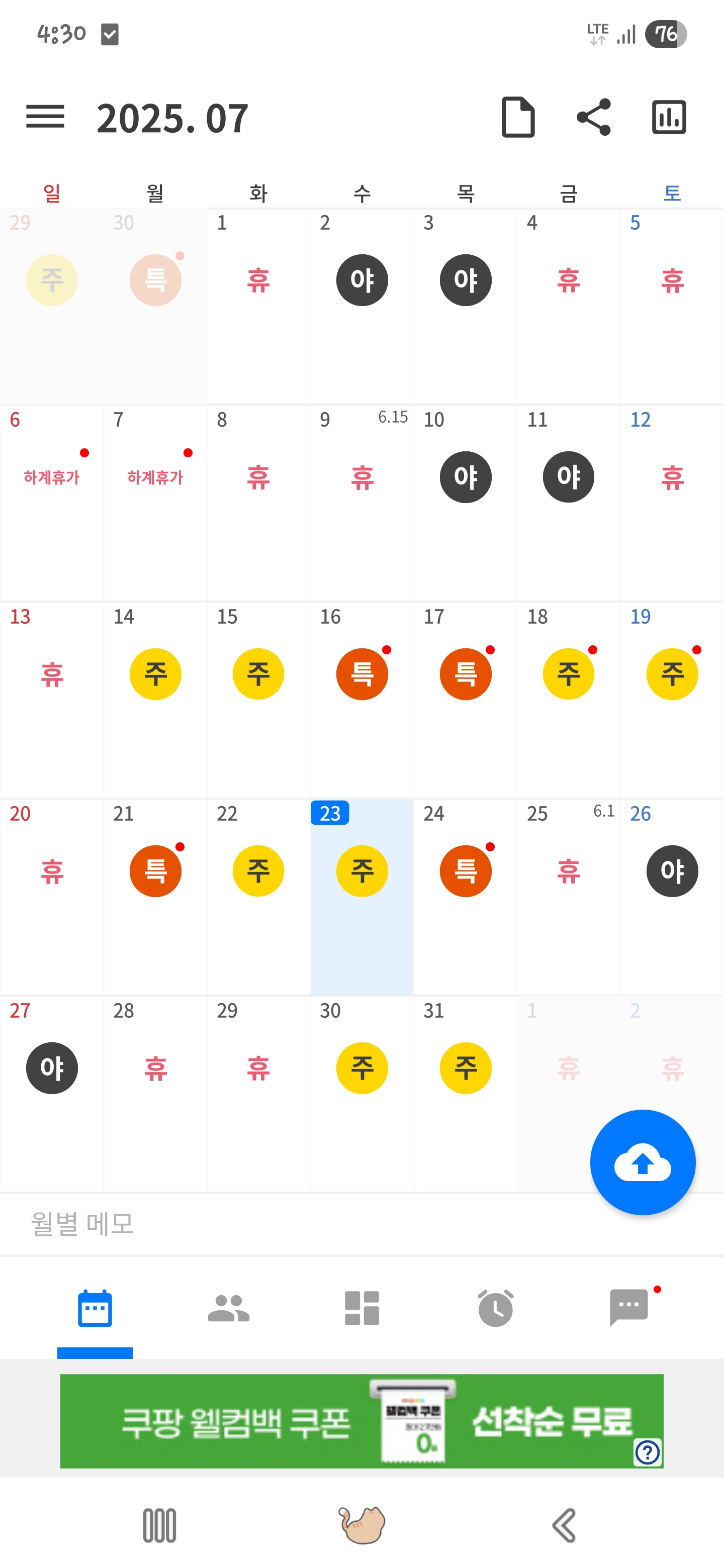Switch to the friends/group tab
The image size is (724, 1568).
tap(228, 1308)
